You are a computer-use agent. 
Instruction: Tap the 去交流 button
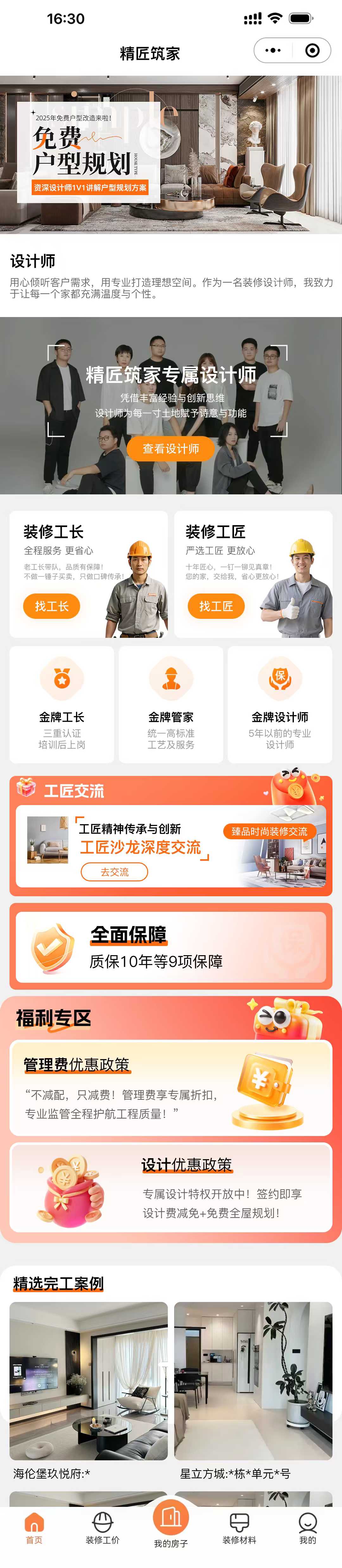coord(114,872)
